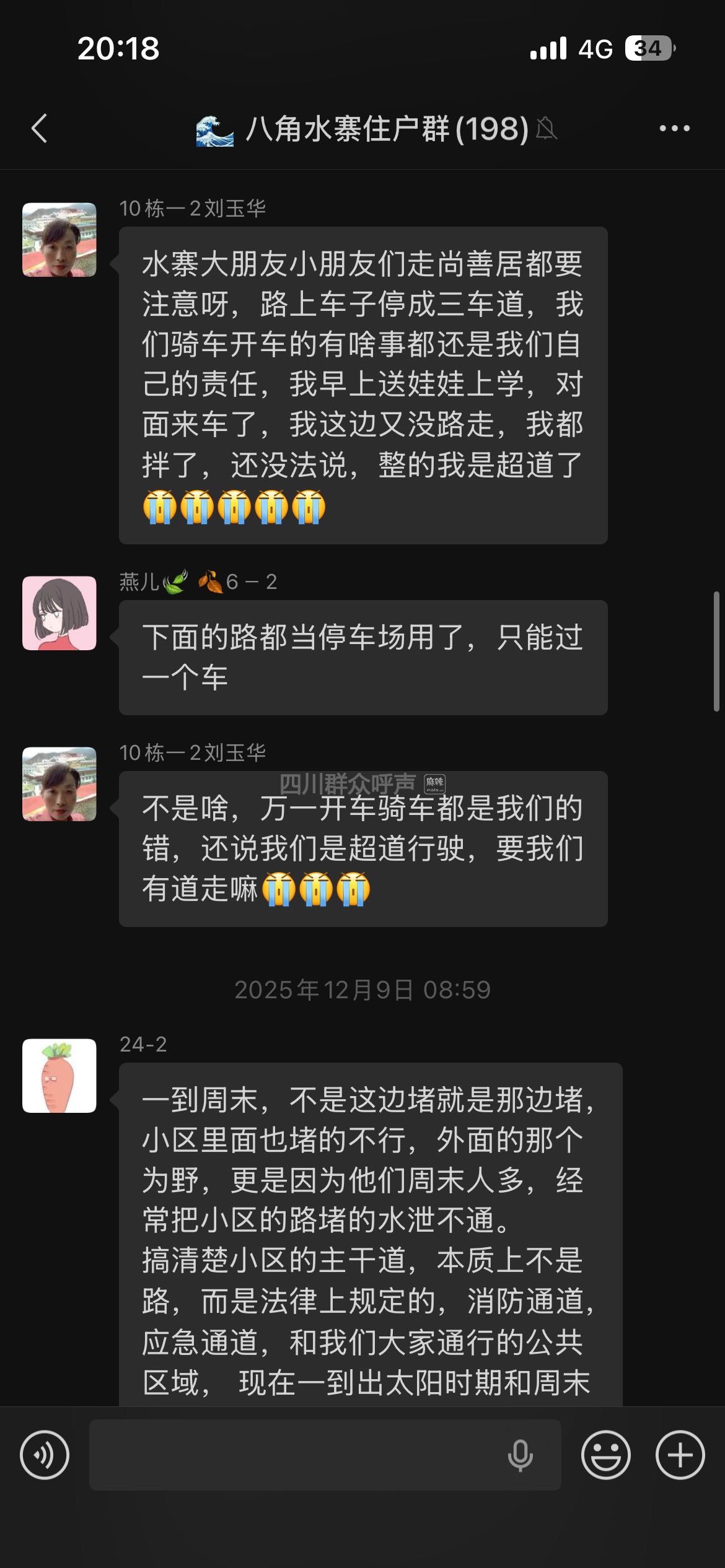Image resolution: width=725 pixels, height=1568 pixels.
Task: View the profile of 燕儿 6-2
Action: pos(59,613)
